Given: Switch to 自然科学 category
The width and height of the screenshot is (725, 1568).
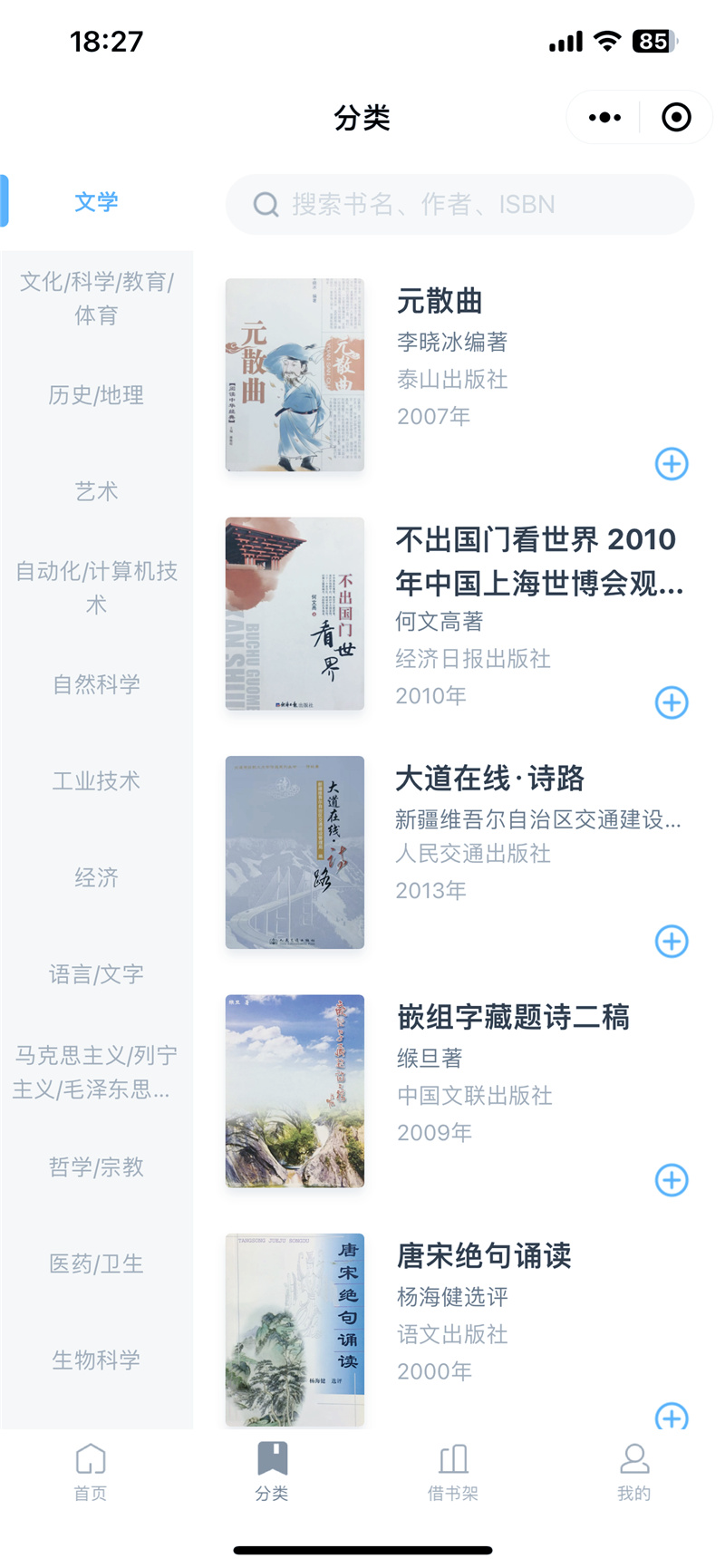Looking at the screenshot, I should click(x=96, y=684).
